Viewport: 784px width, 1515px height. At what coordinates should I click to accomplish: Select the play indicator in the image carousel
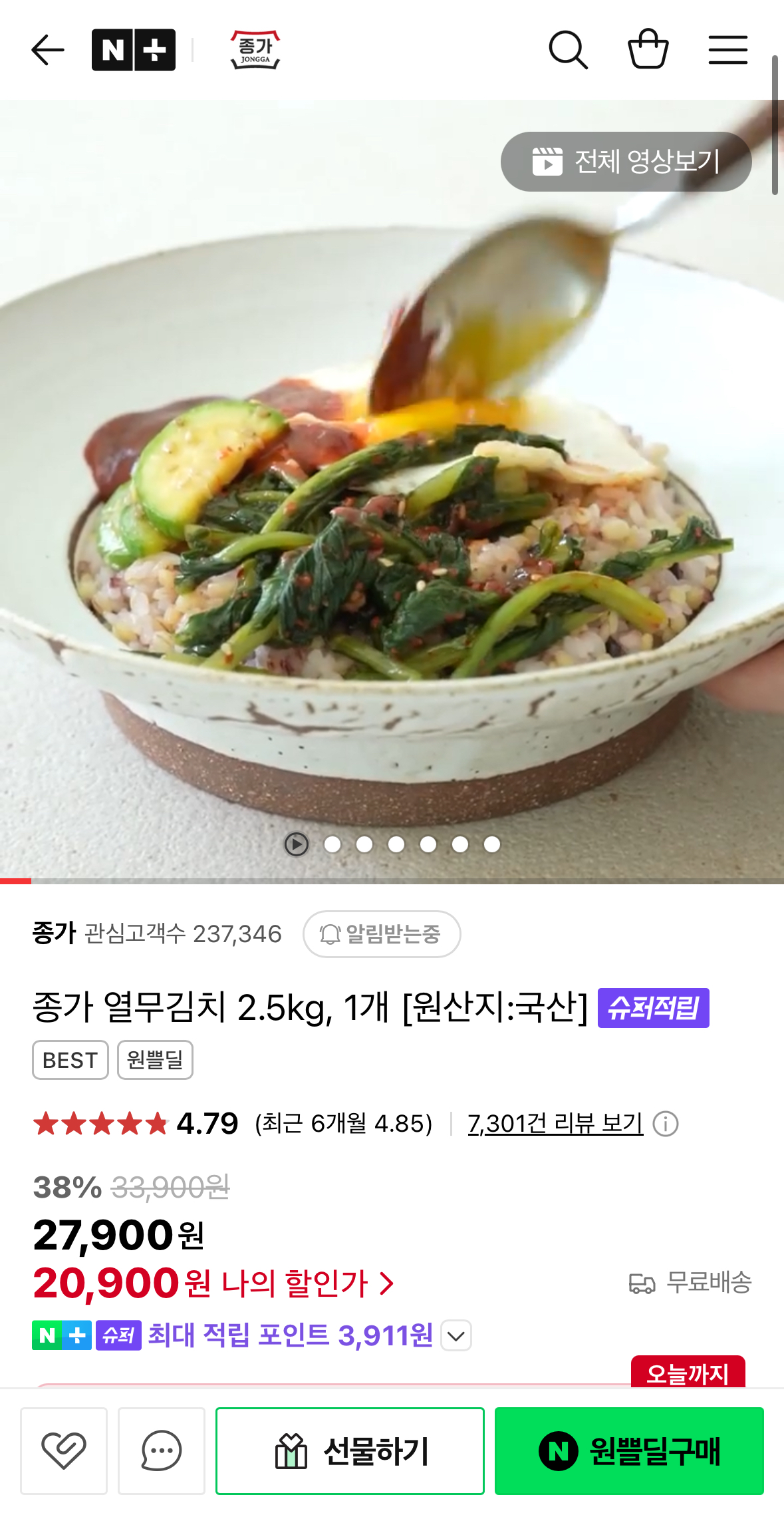click(297, 844)
